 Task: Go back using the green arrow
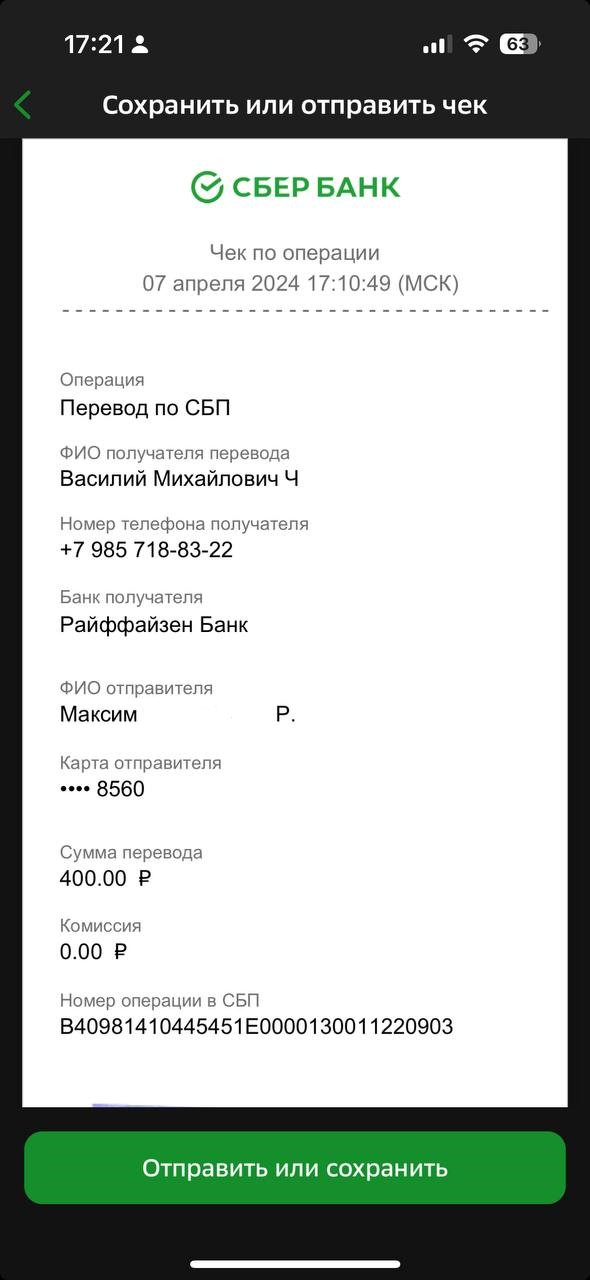point(23,105)
